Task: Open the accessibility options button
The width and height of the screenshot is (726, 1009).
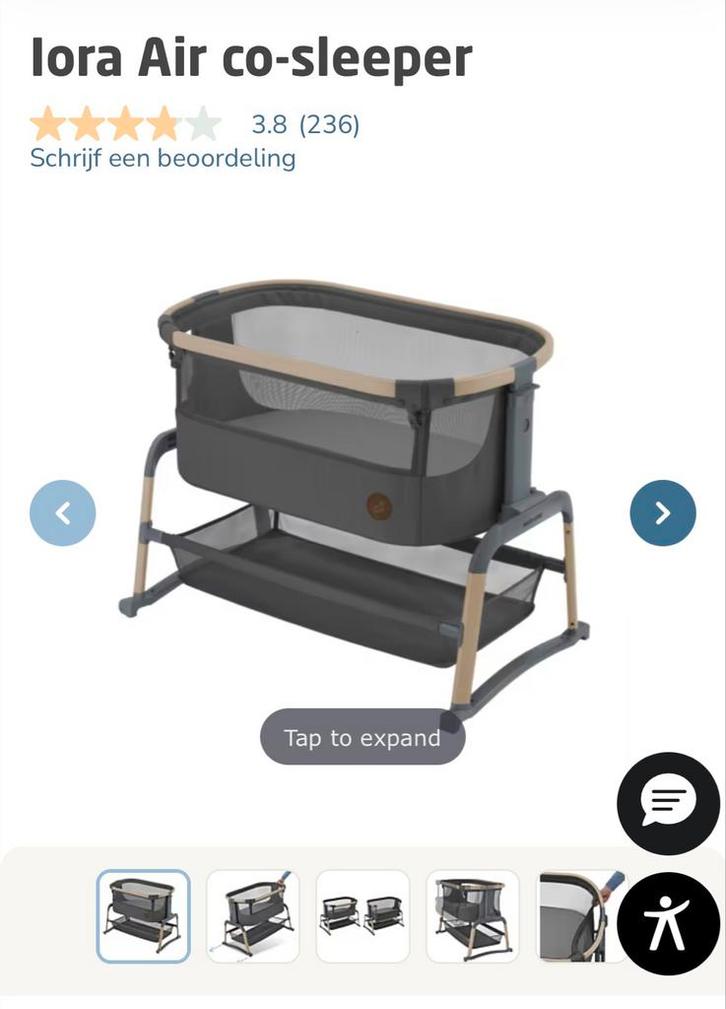Action: (x=667, y=923)
